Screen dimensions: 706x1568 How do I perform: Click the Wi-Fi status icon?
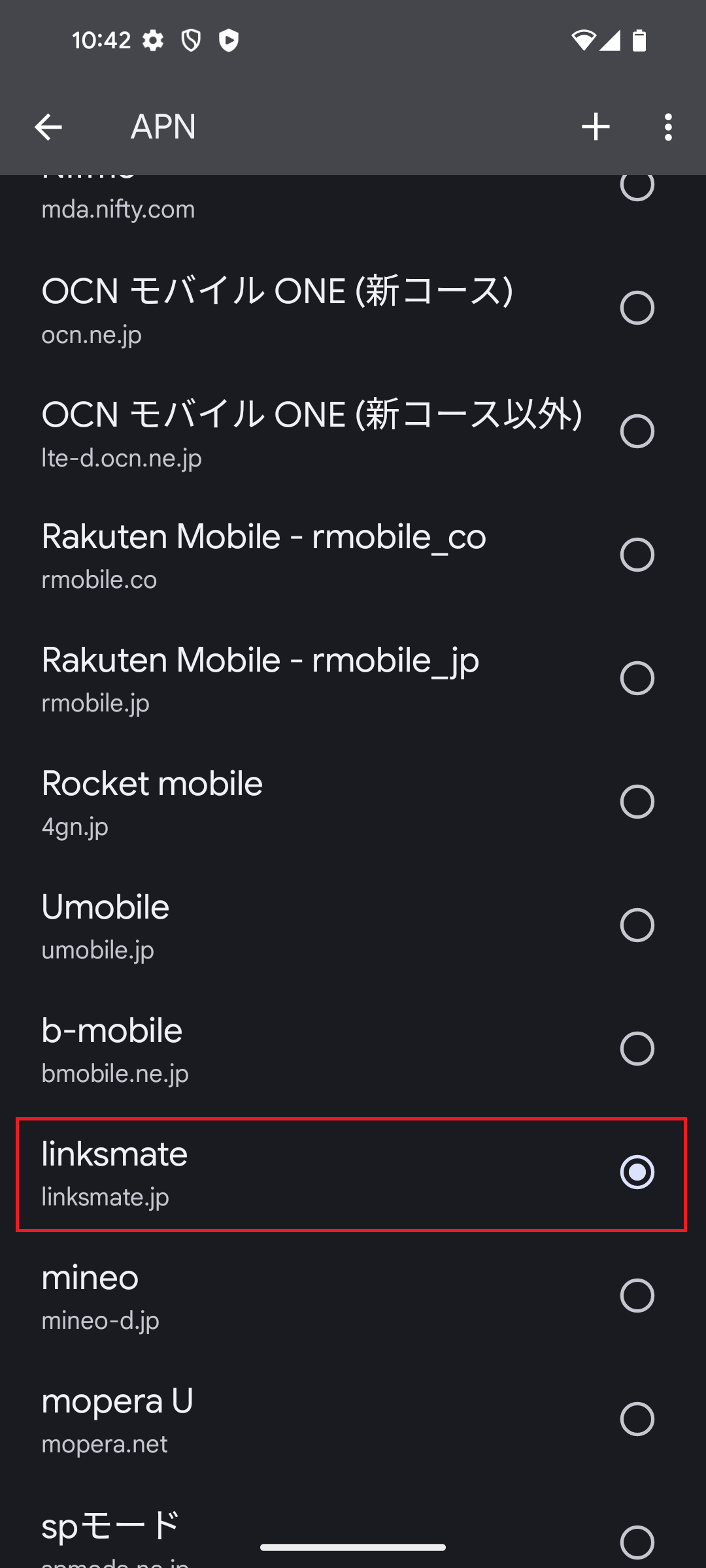tap(584, 40)
